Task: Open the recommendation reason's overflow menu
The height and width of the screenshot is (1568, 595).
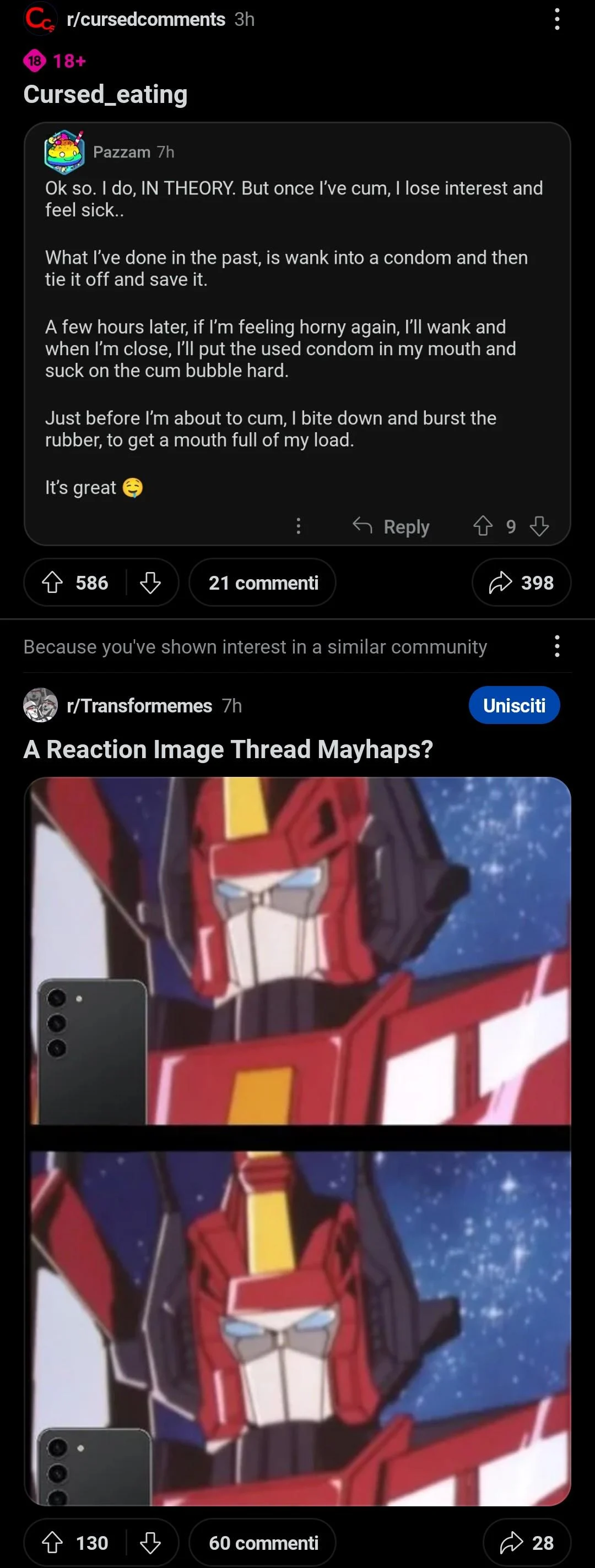Action: (556, 646)
